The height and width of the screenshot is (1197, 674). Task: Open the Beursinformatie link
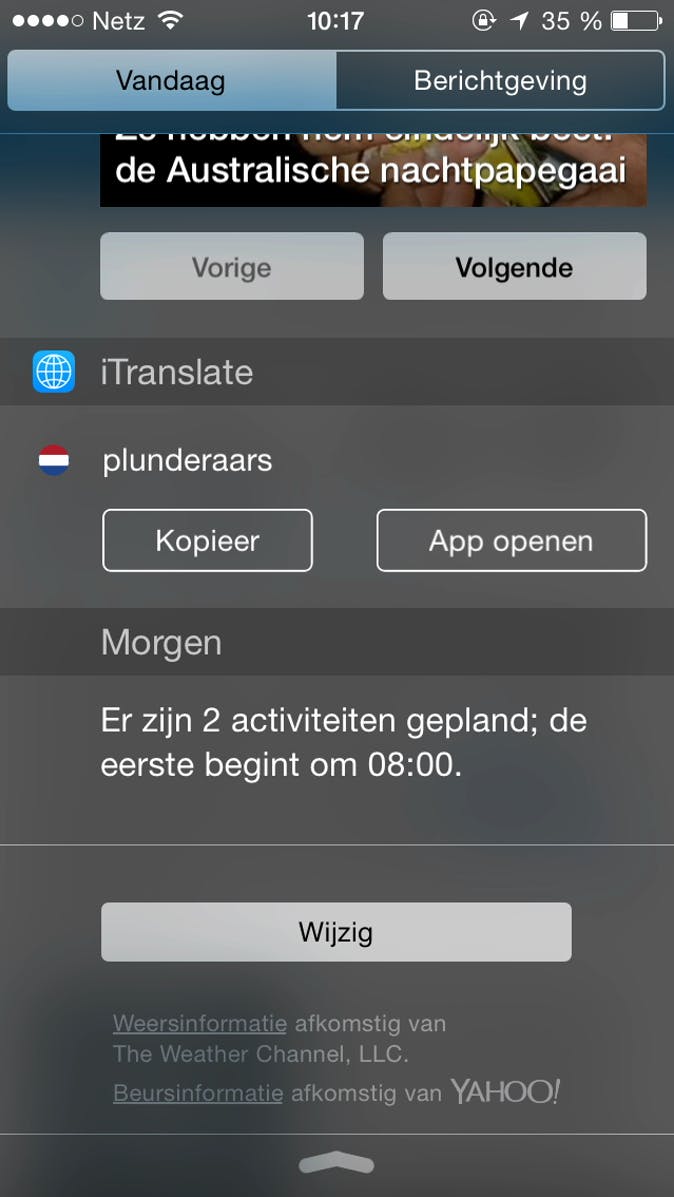[x=198, y=1093]
